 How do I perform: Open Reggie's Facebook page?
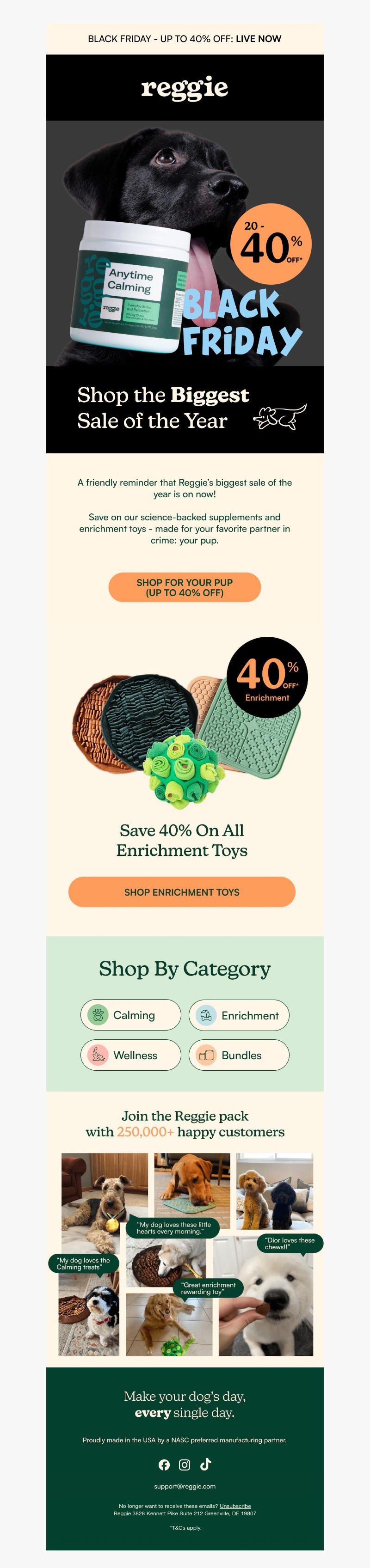164,1464
